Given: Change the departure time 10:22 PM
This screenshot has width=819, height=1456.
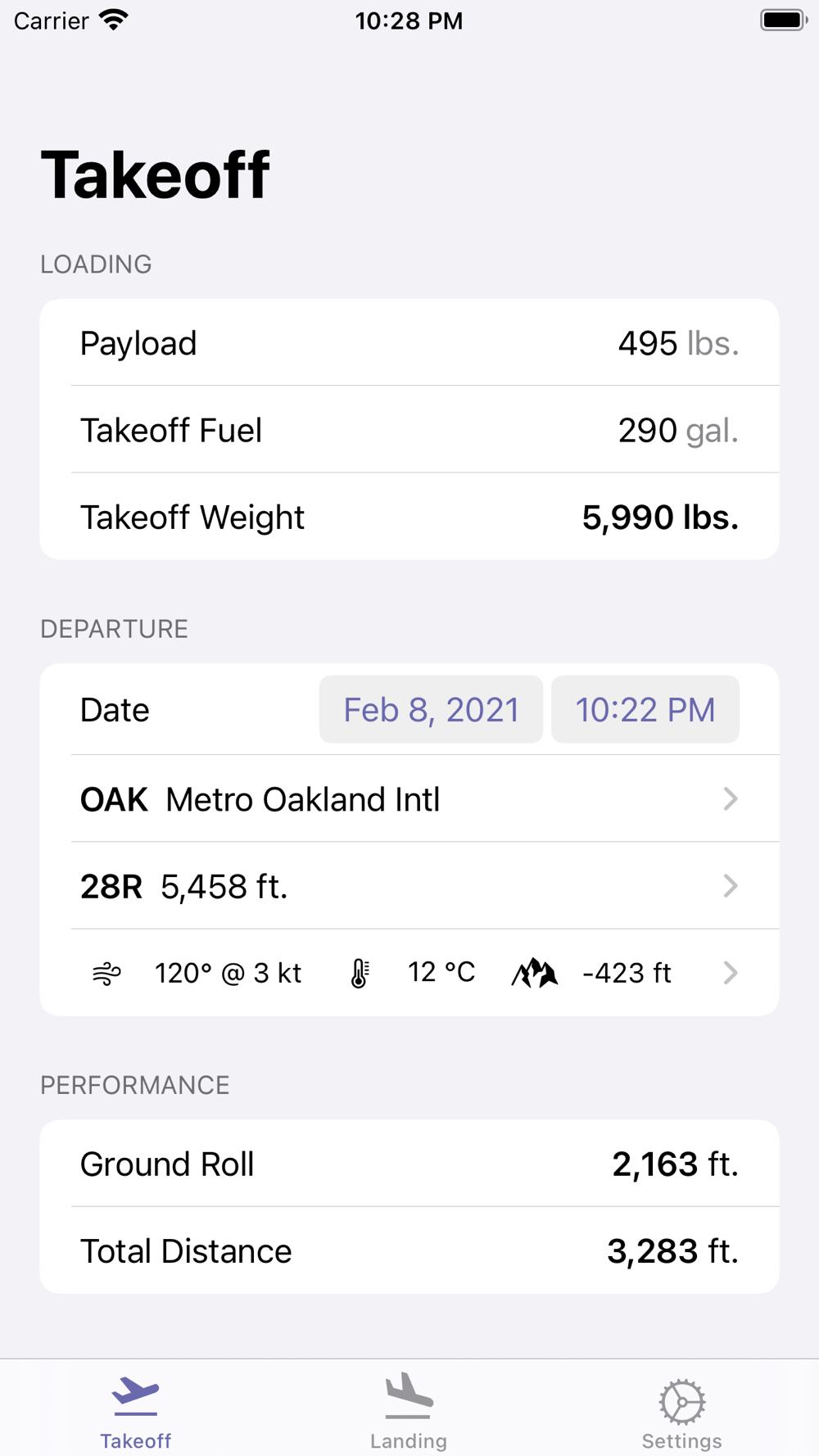Looking at the screenshot, I should pyautogui.click(x=645, y=710).
